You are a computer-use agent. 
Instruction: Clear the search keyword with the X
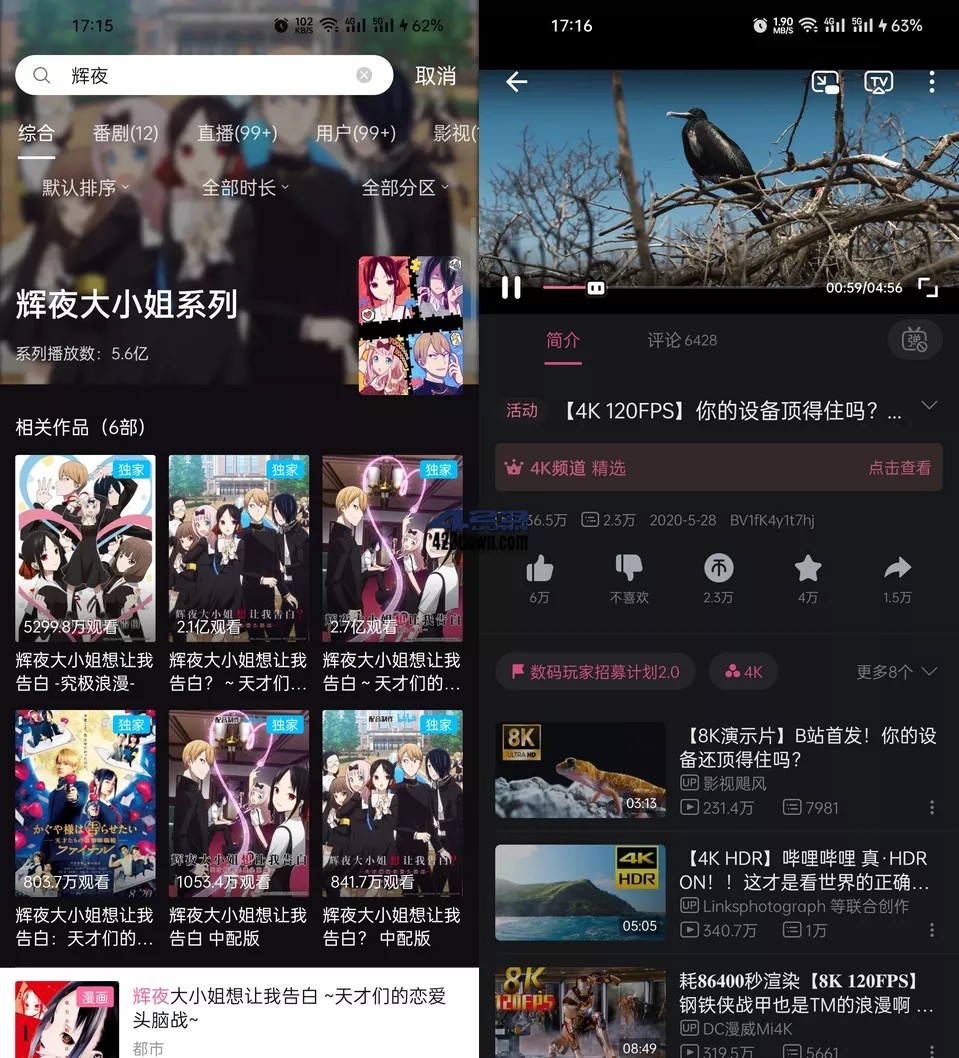coord(362,75)
